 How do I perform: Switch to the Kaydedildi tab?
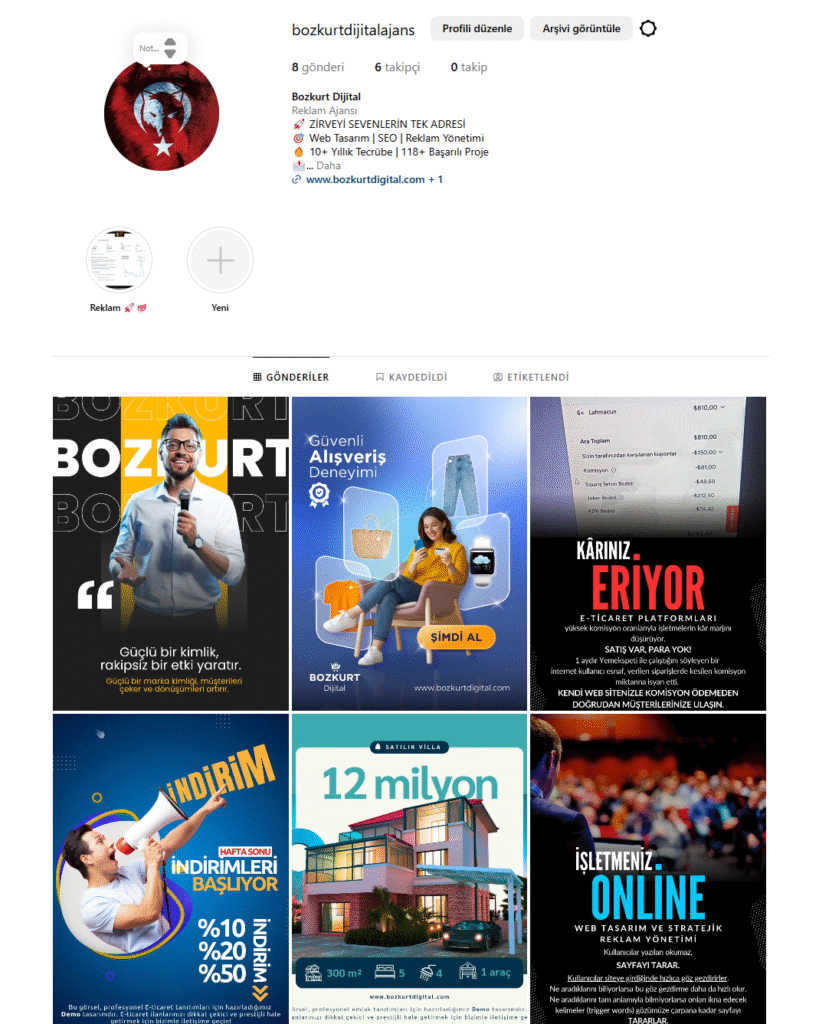point(411,377)
